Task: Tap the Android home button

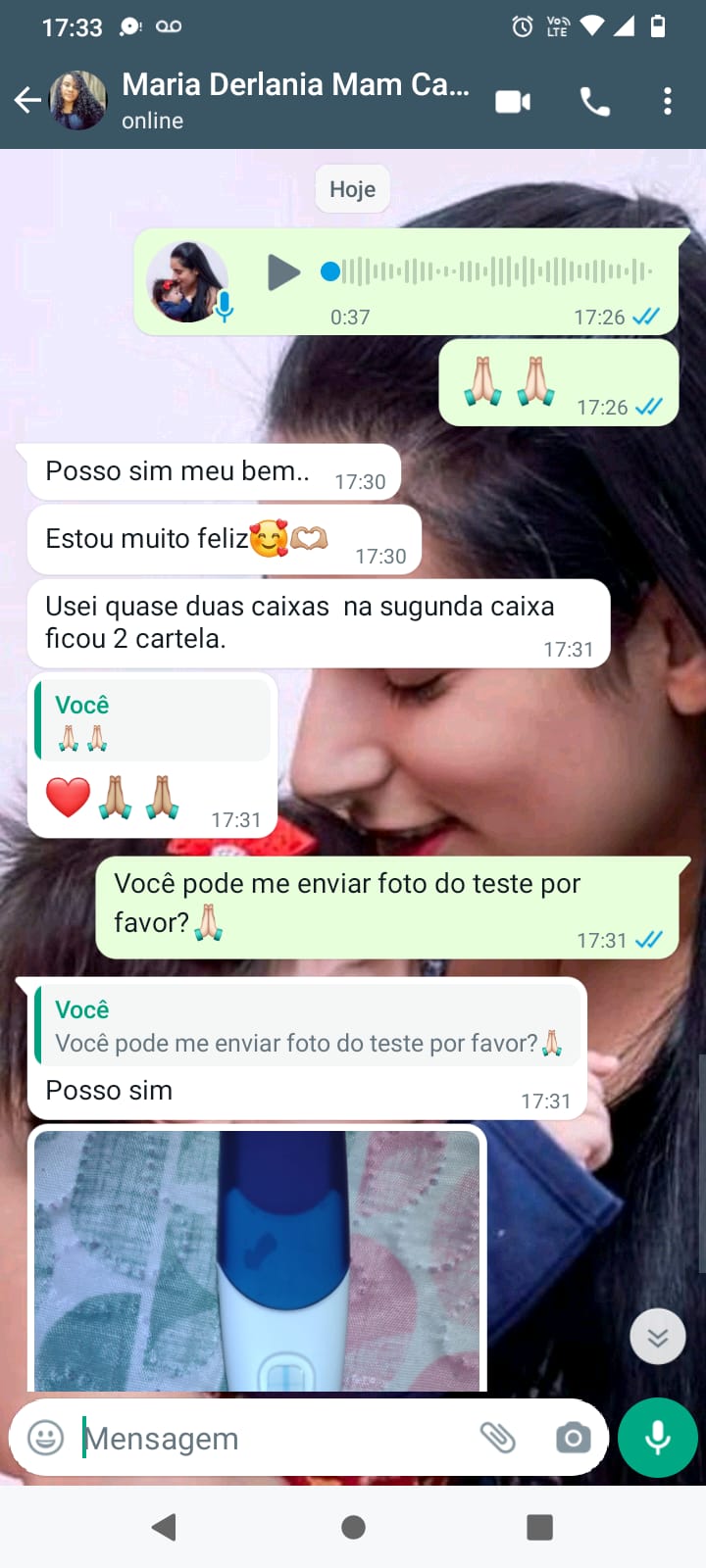Action: (353, 1526)
